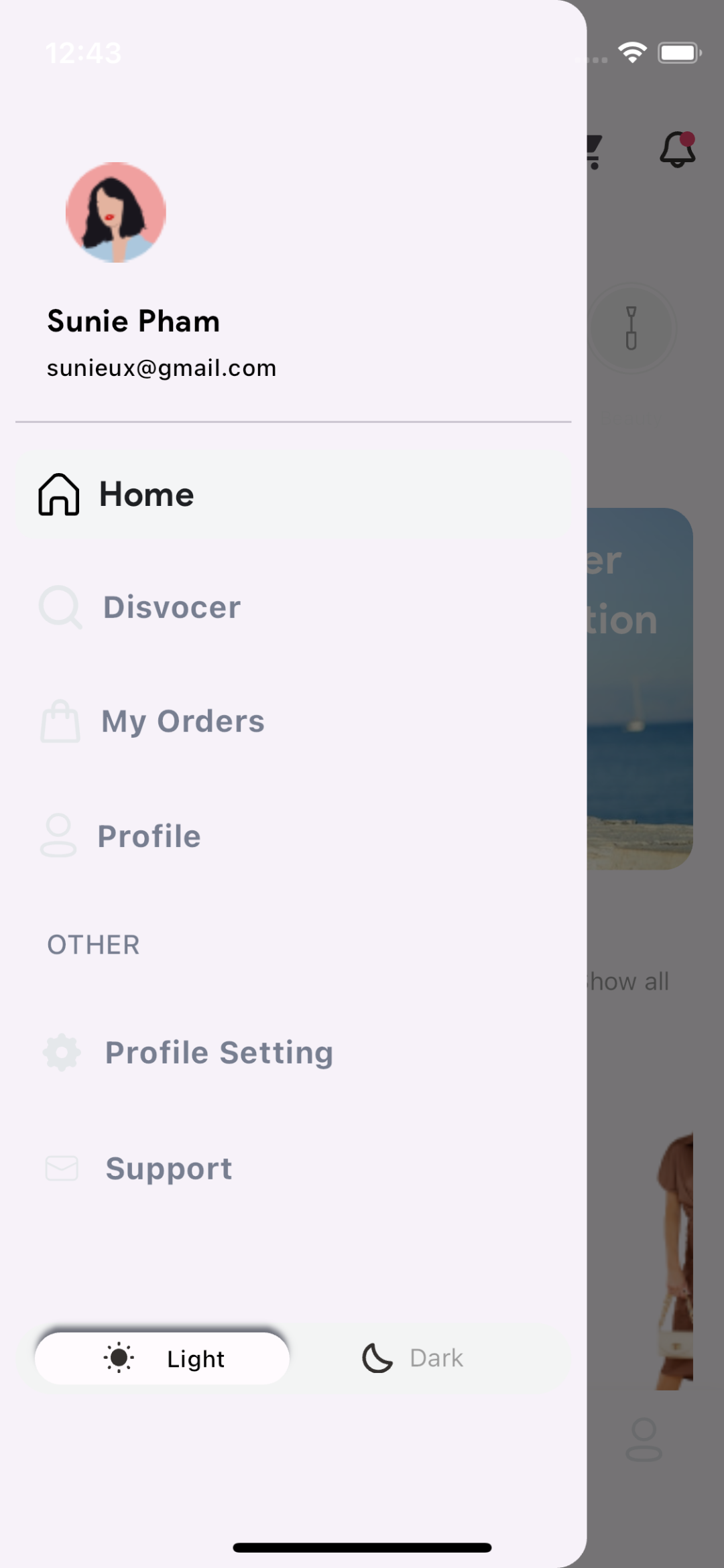Go to Home in the drawer
This screenshot has height=1568, width=724.
click(x=146, y=495)
